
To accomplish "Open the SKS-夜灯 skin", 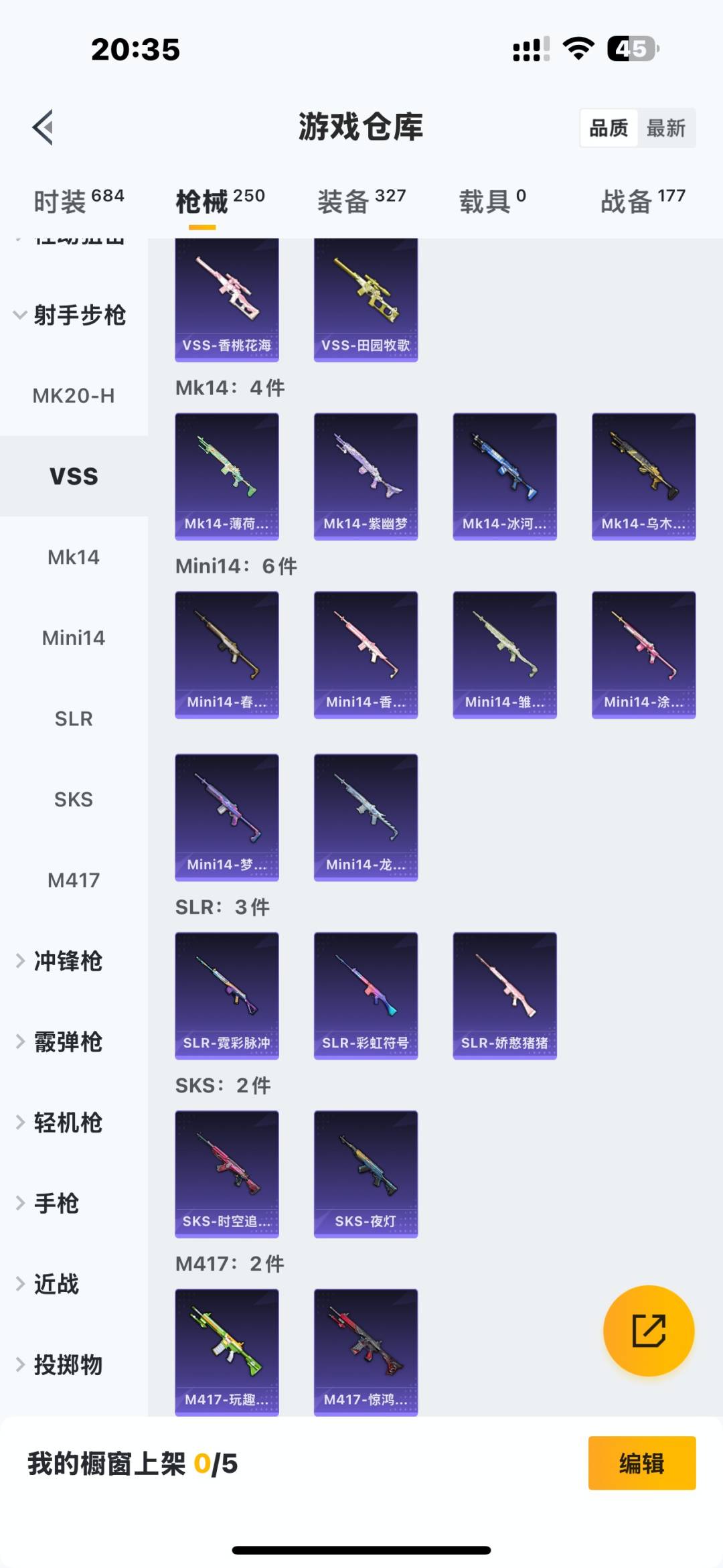I will tap(366, 1173).
